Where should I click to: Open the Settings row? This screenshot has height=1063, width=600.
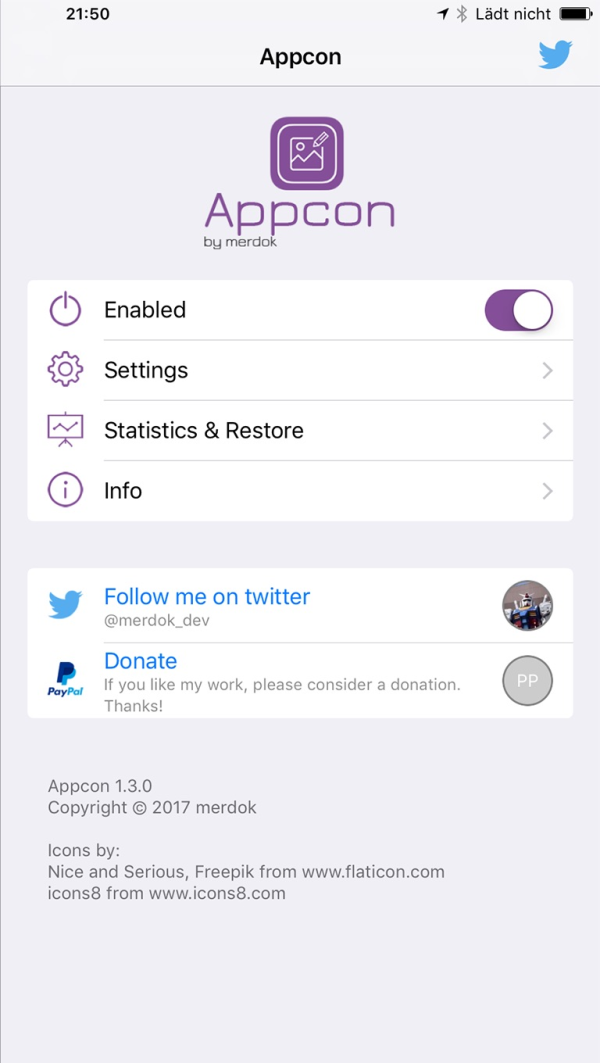tap(300, 370)
